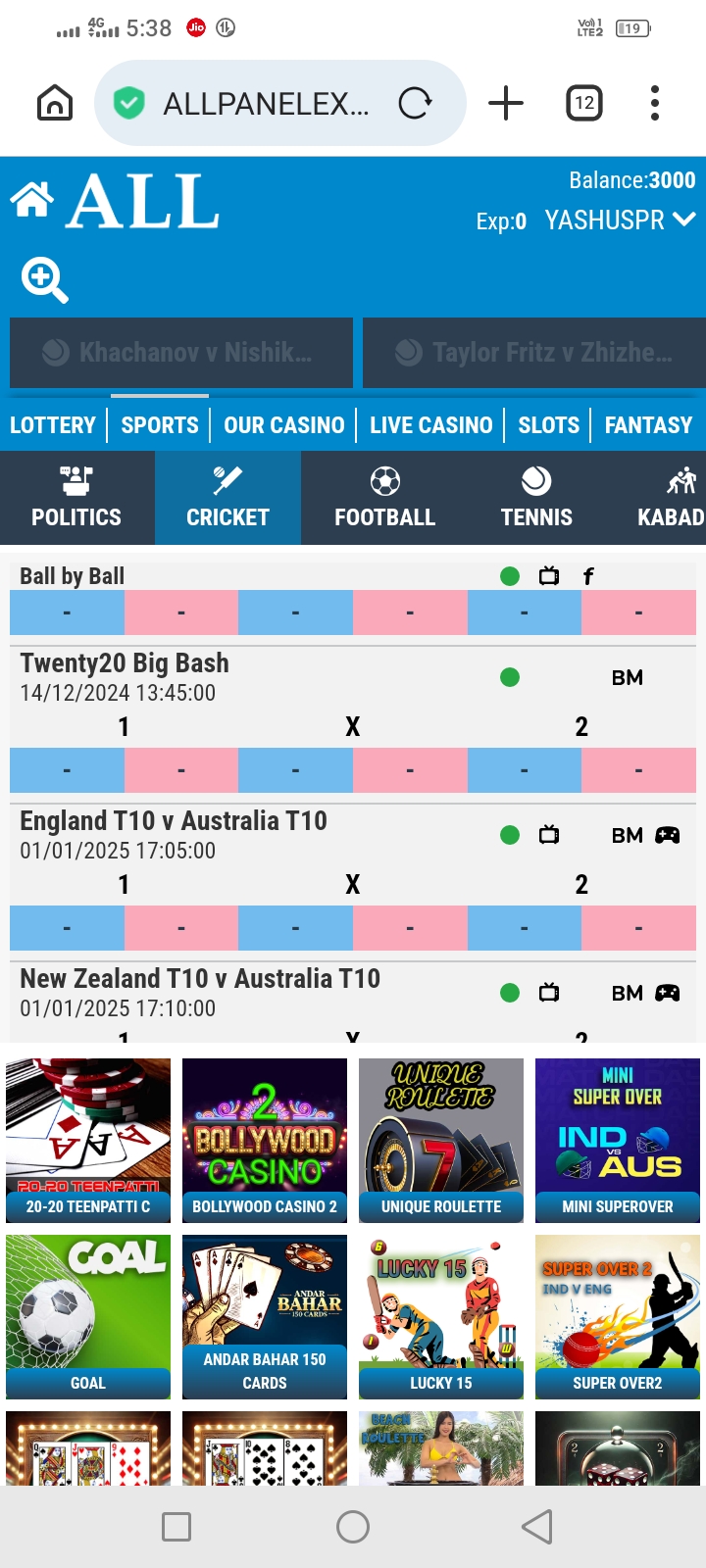Select the Tennis sport category
Screen dimensions: 706x1568
[536, 498]
